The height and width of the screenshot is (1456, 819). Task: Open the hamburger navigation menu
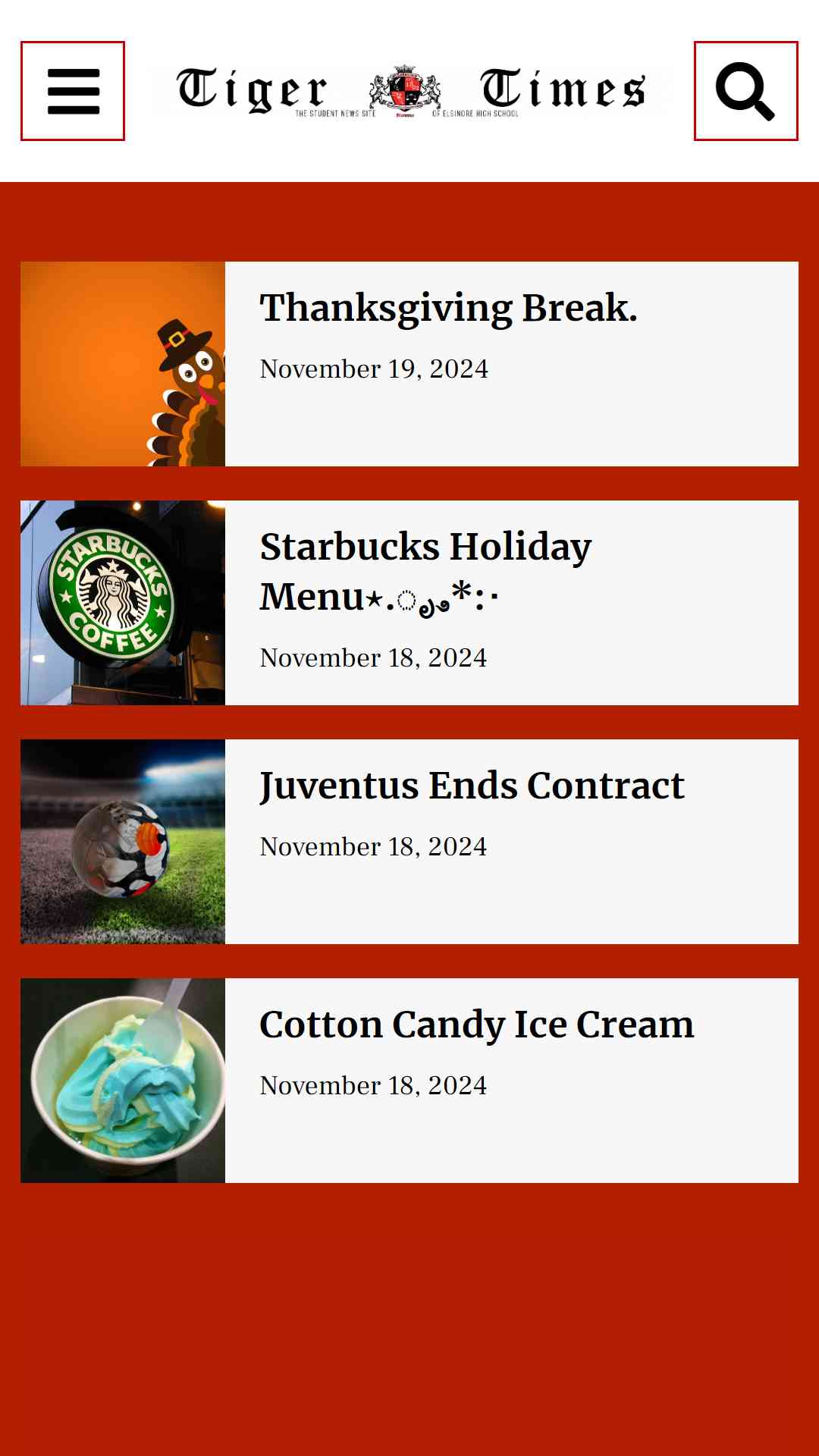(x=73, y=91)
